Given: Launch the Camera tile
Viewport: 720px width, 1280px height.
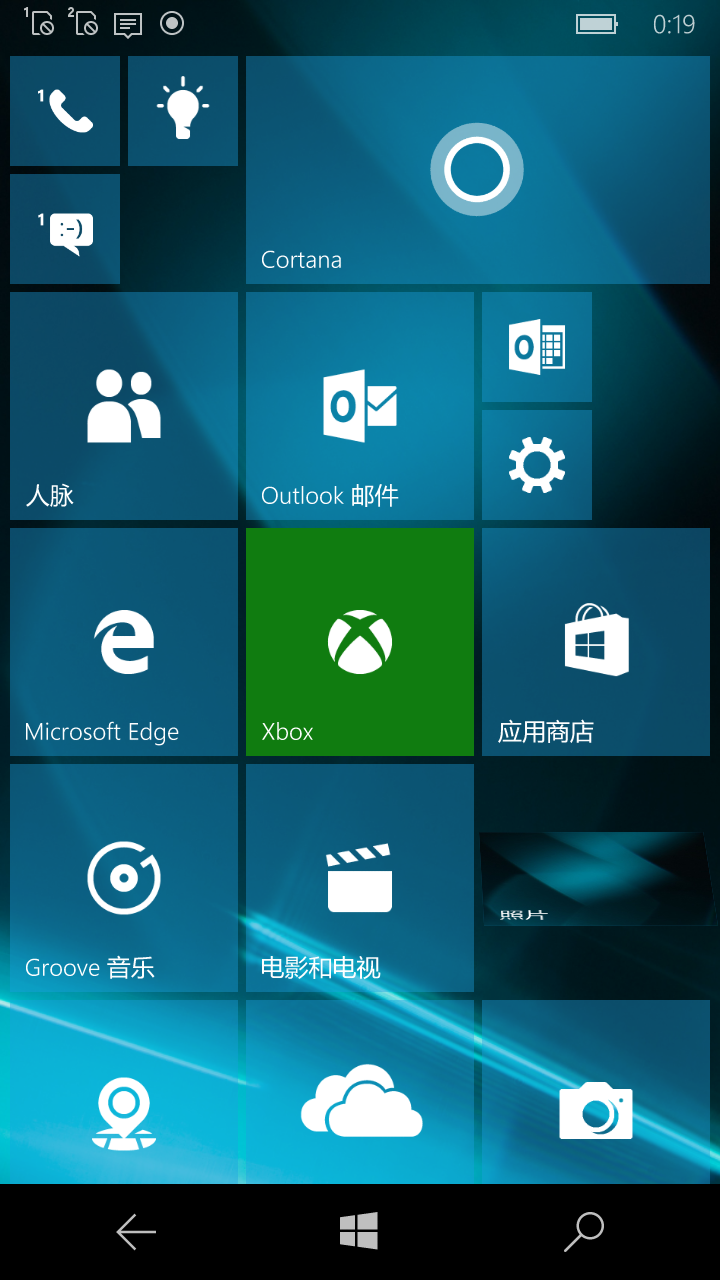Looking at the screenshot, I should [x=596, y=1092].
